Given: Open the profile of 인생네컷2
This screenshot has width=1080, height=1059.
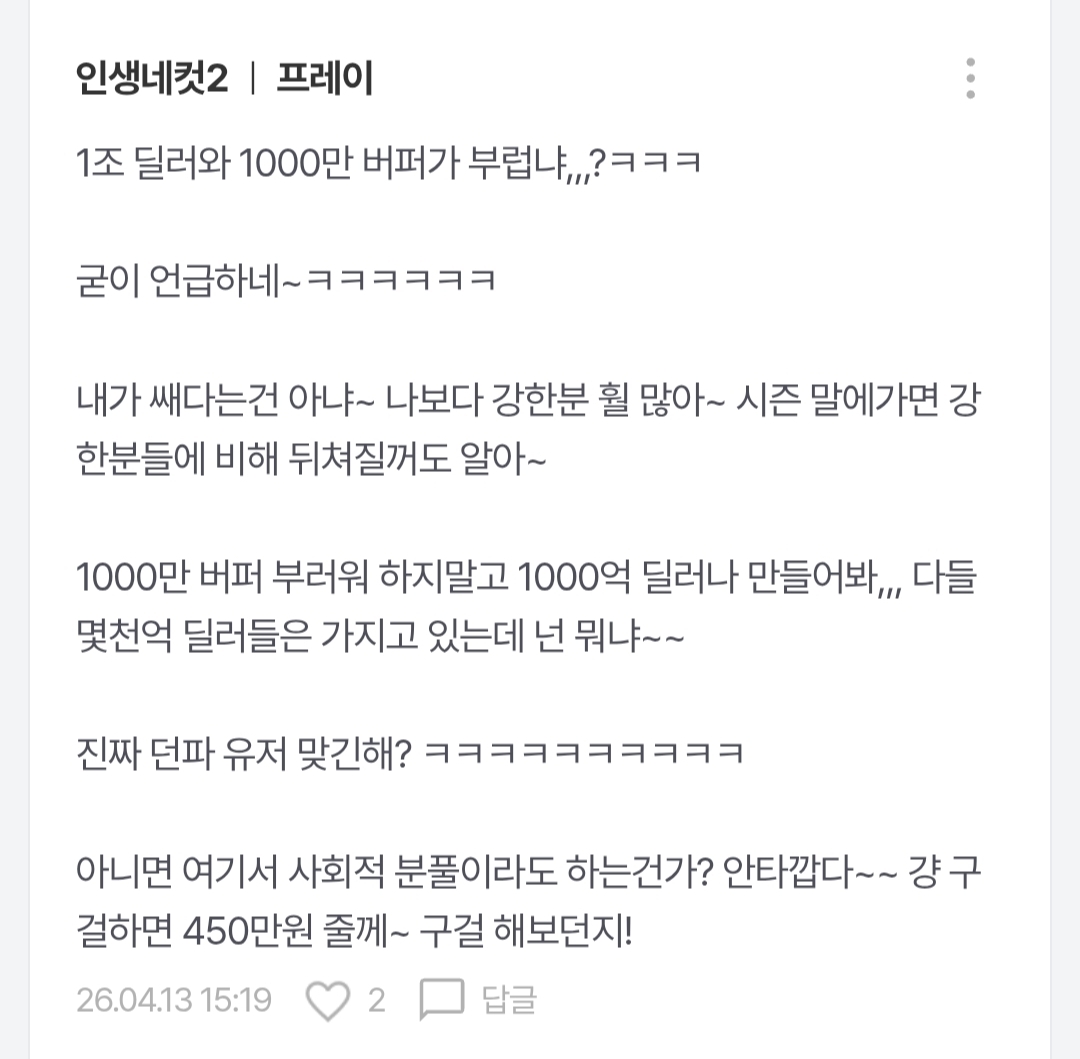Looking at the screenshot, I should [152, 79].
